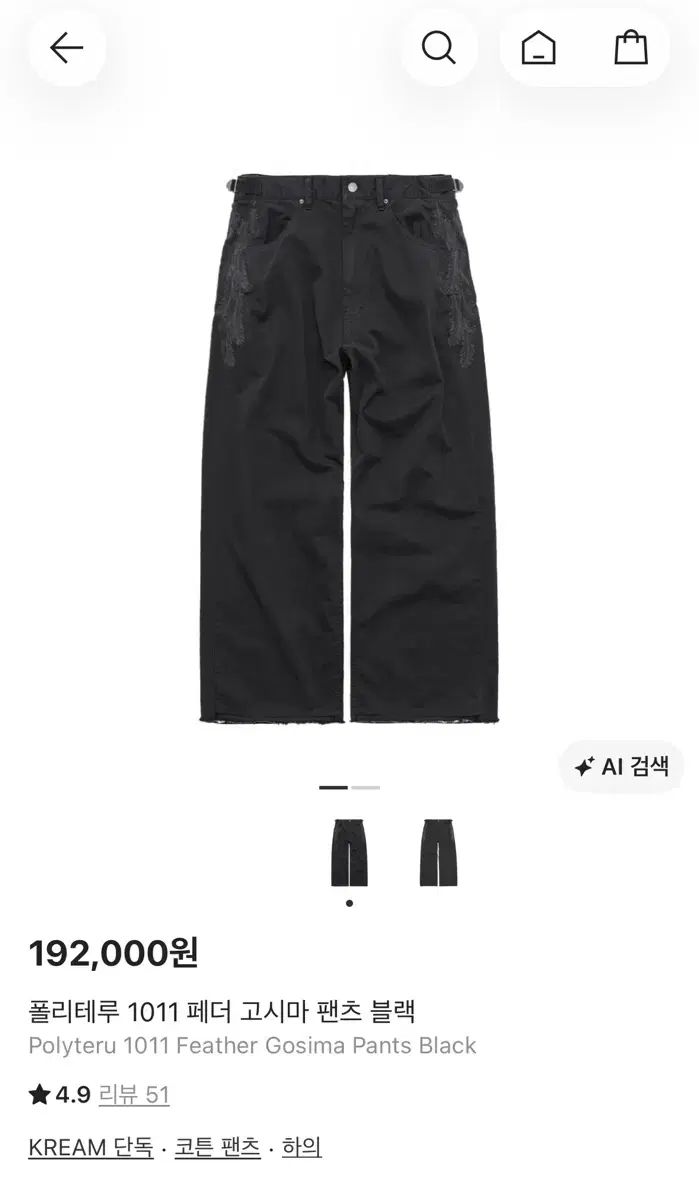This screenshot has width=699, height=1200.
Task: Tap the AI 검색 button
Action: tap(621, 767)
